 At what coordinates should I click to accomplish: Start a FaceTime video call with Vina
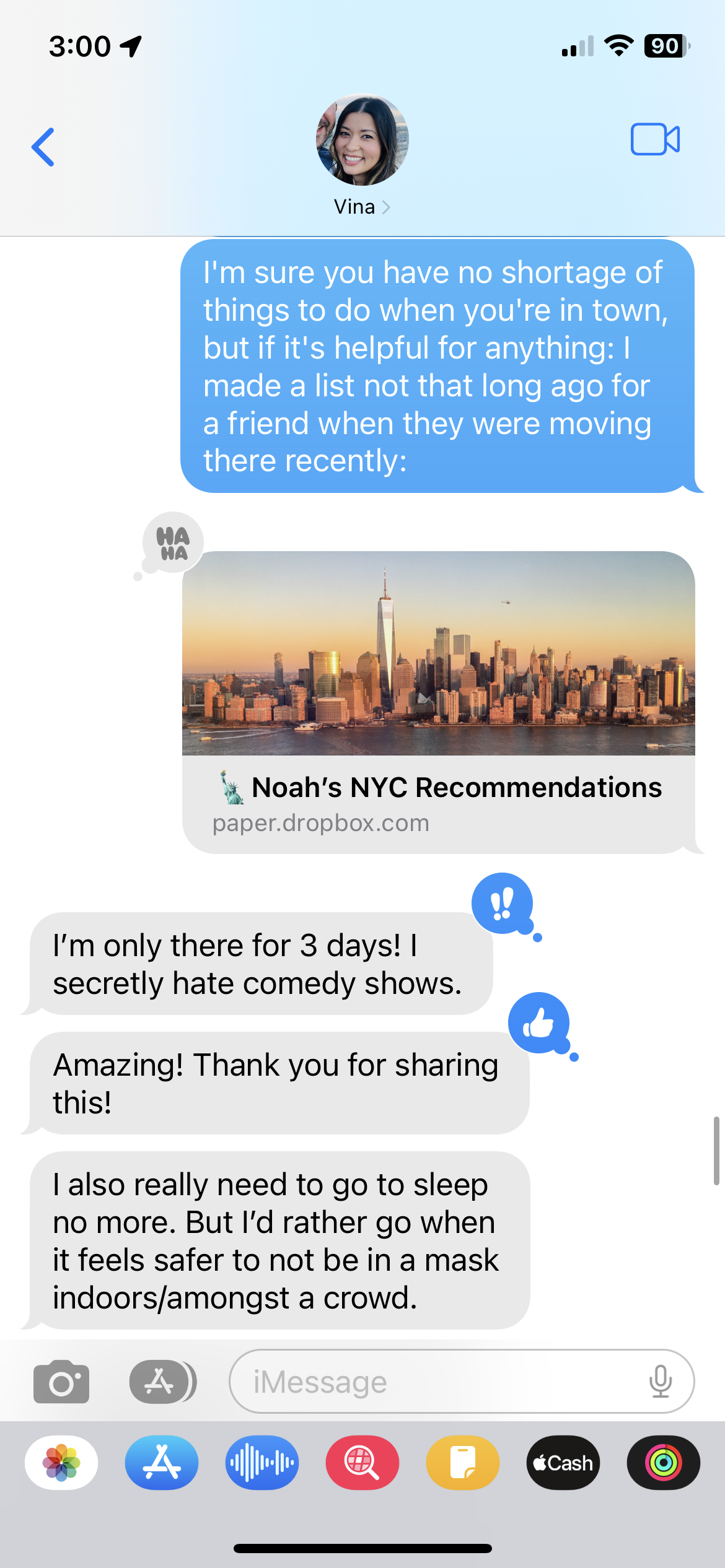click(x=655, y=139)
